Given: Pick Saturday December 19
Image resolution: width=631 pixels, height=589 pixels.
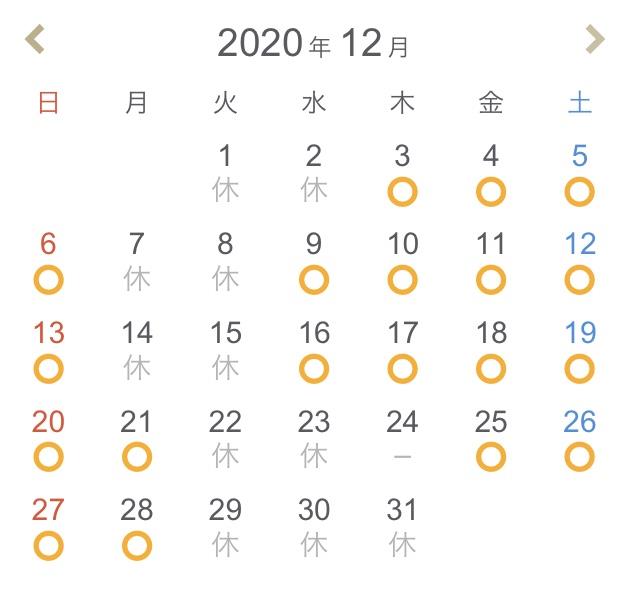Looking at the screenshot, I should [579, 350].
